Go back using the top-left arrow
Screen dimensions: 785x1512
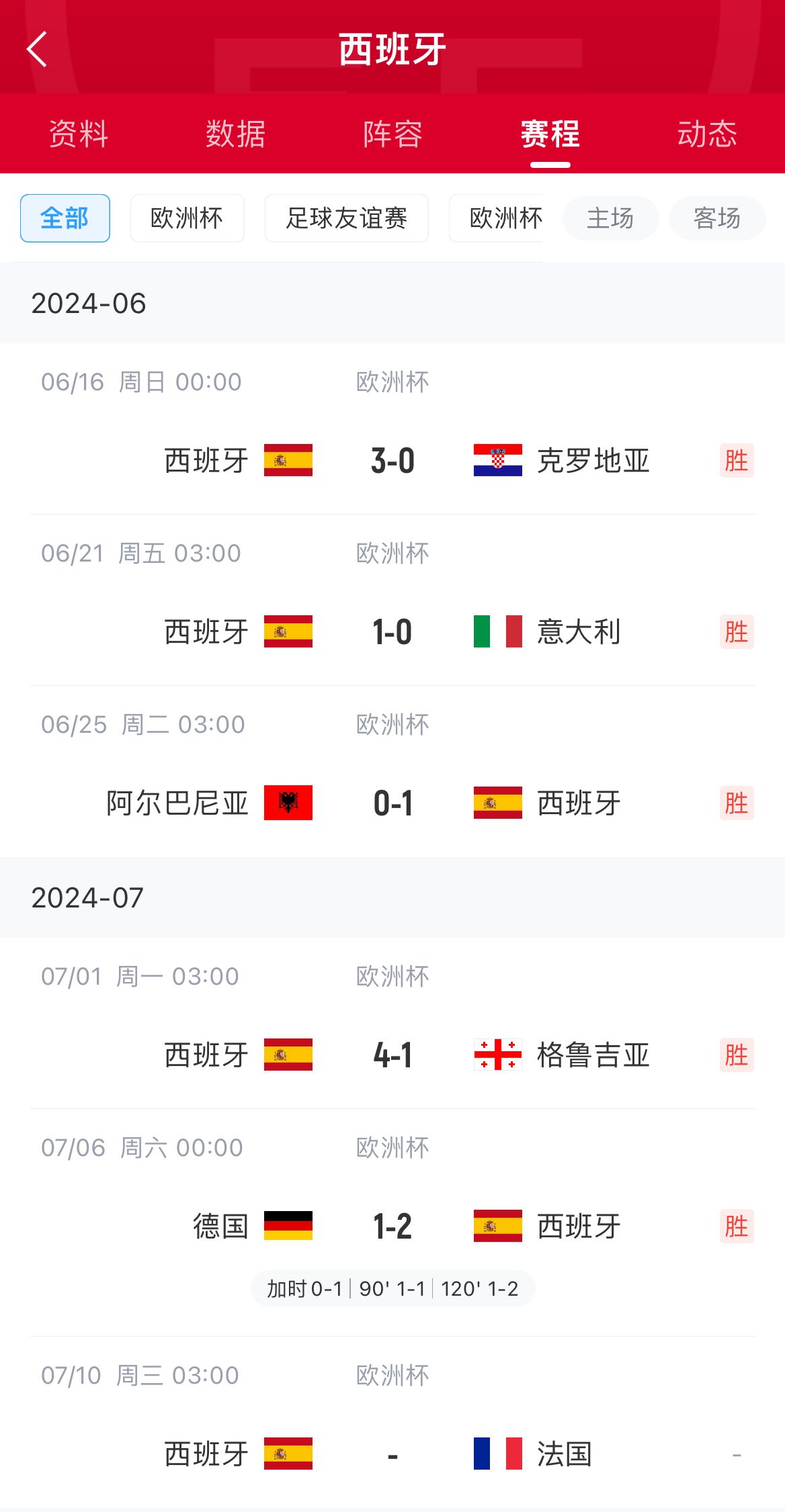point(37,49)
